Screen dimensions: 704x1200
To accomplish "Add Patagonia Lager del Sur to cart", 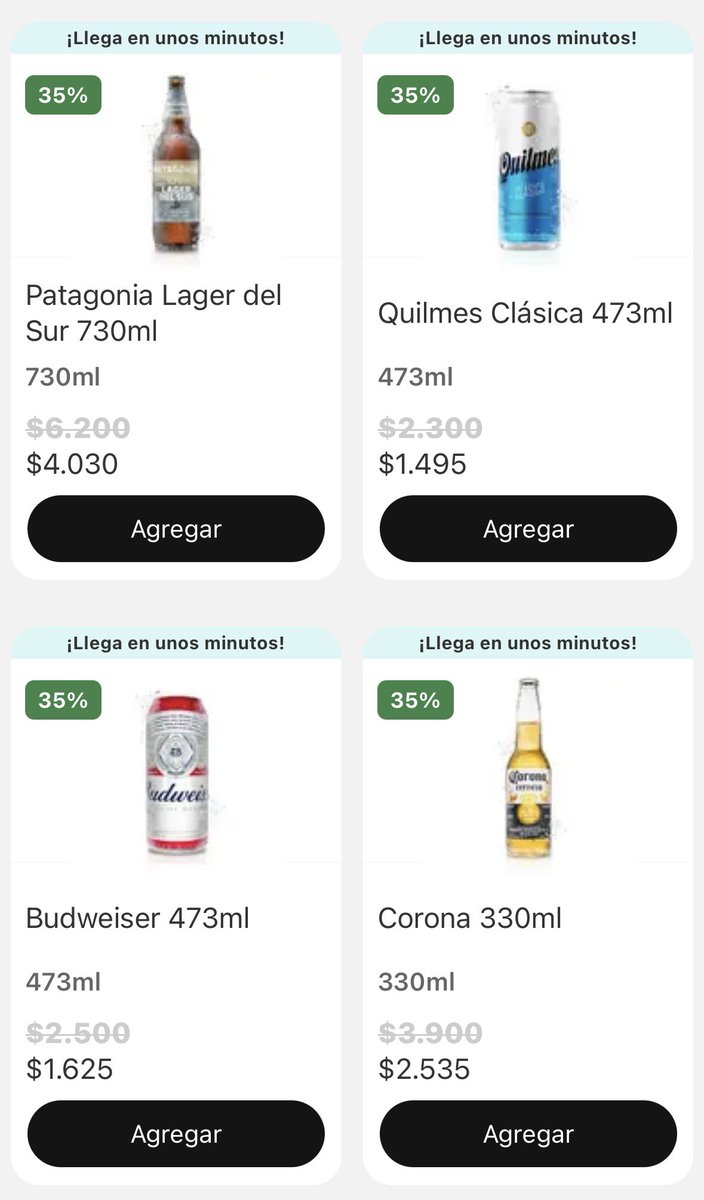I will tap(176, 529).
